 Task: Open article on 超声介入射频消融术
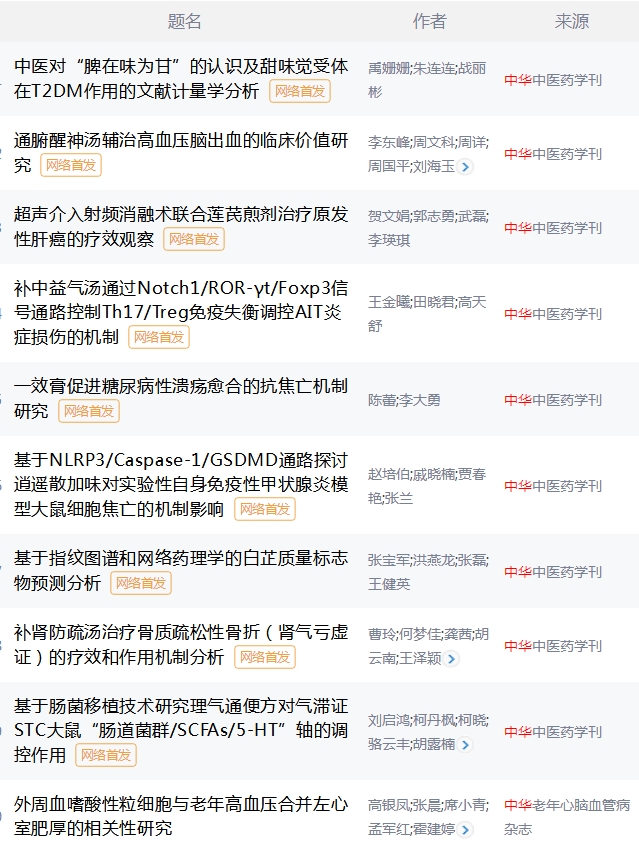pos(181,214)
